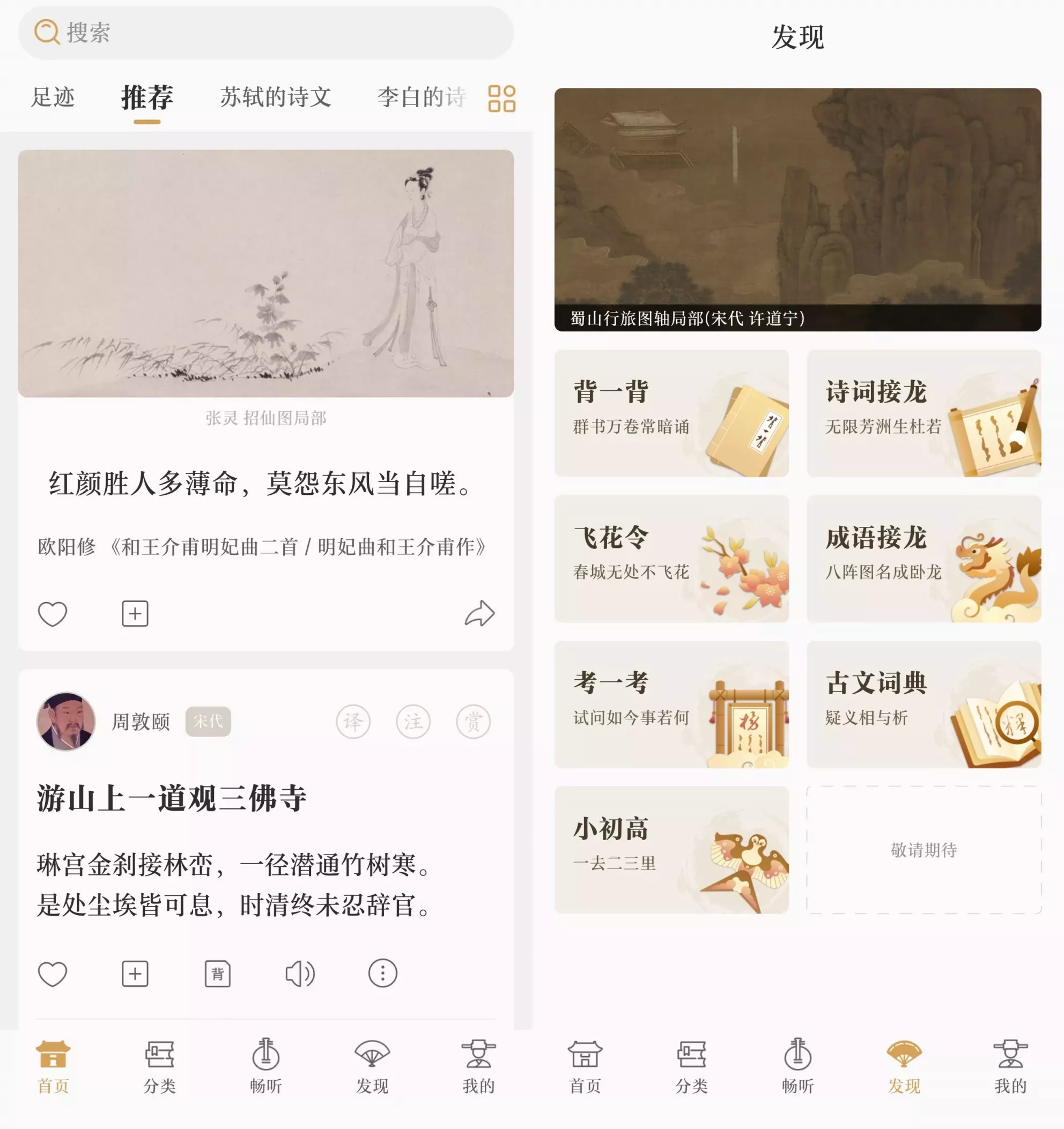Viewport: 1064px width, 1129px height.
Task: Select the 苏轼的诗文 tab
Action: point(276,97)
